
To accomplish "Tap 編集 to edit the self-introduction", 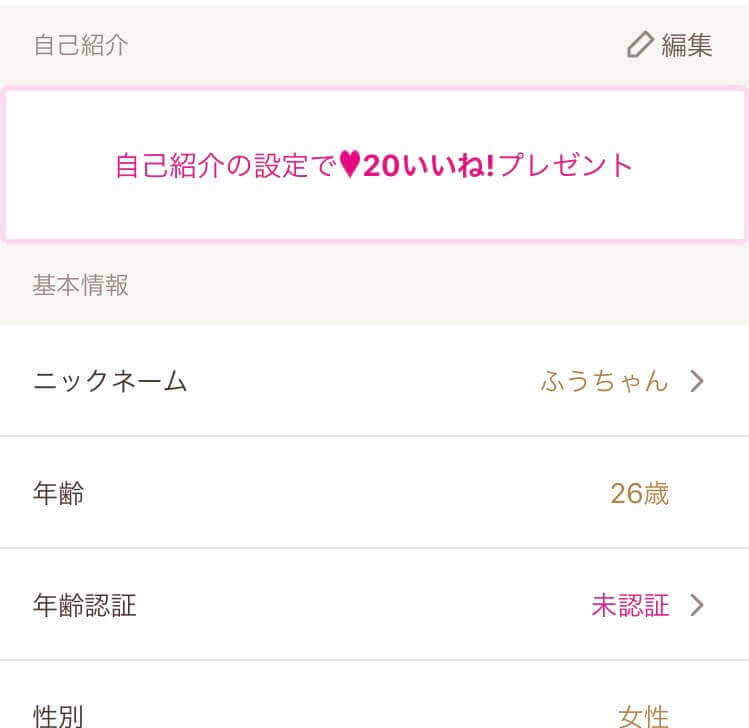I will point(670,46).
